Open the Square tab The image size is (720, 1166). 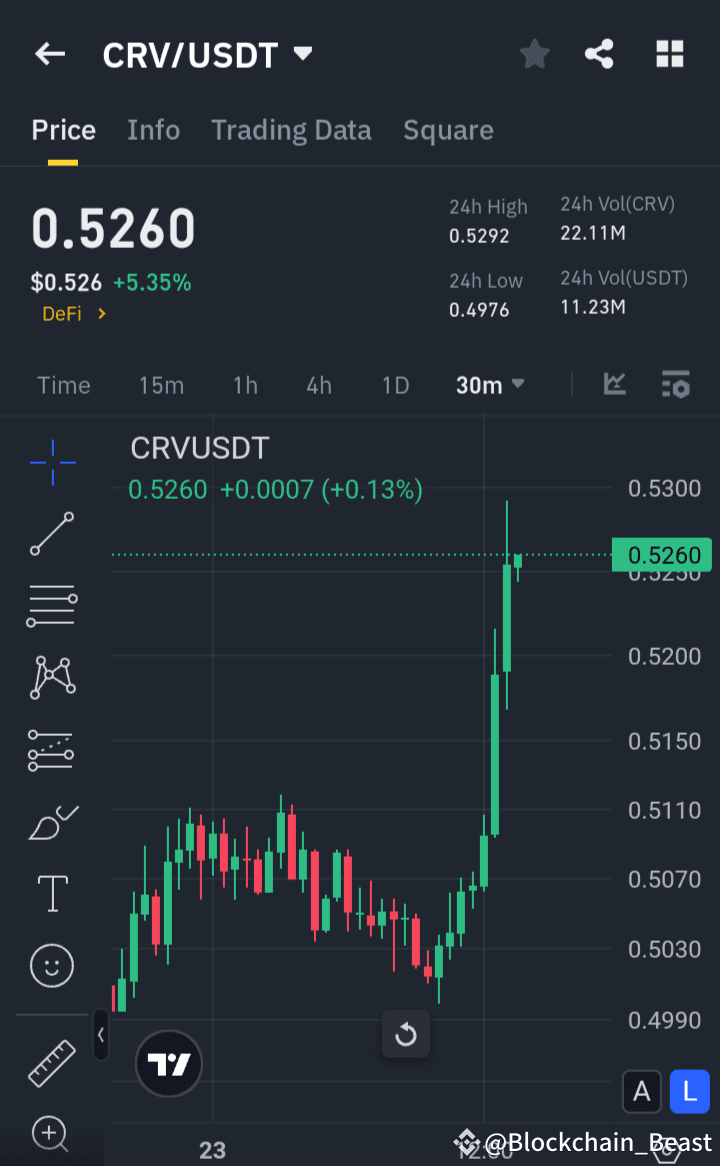(448, 130)
